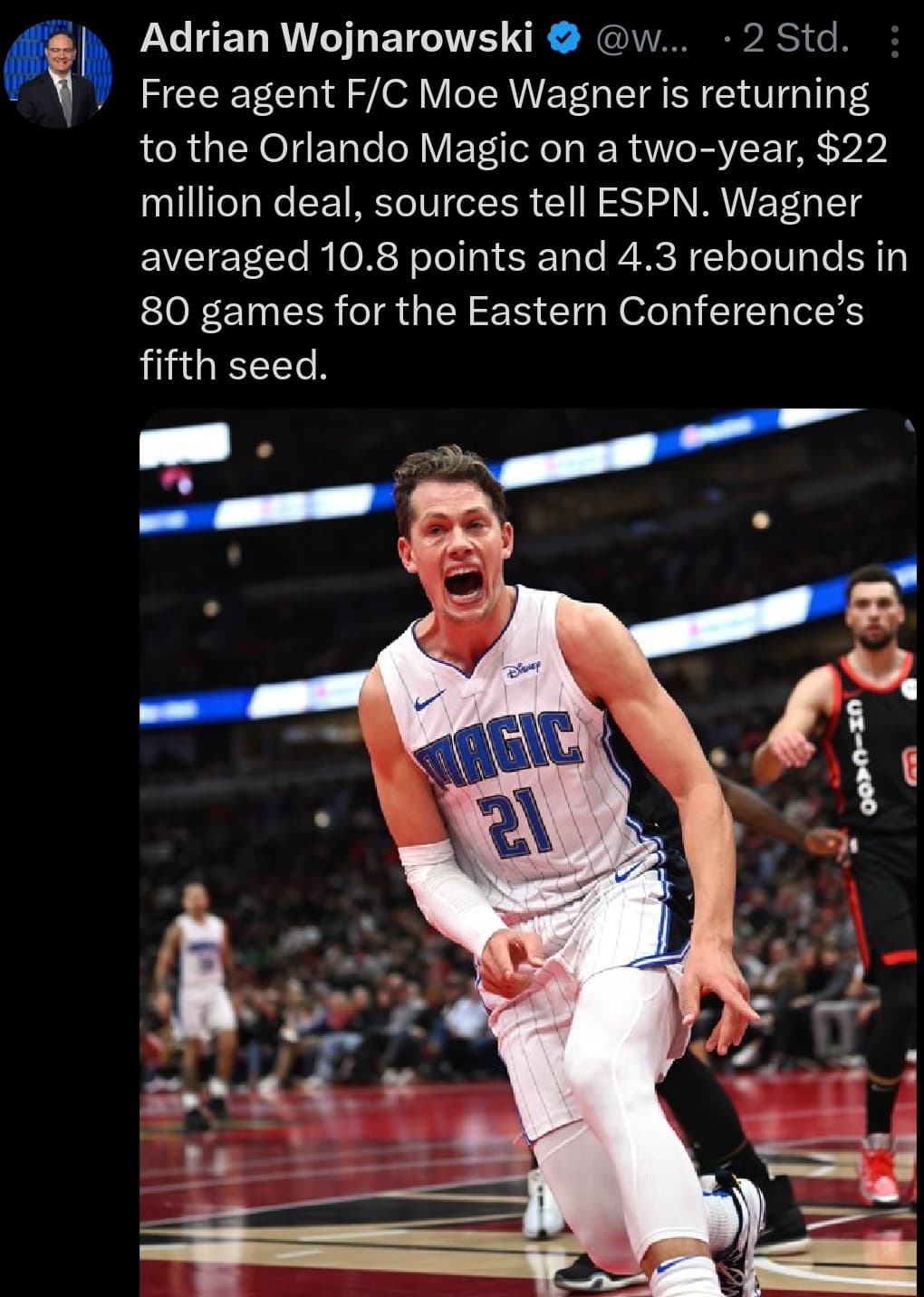Open the tweet's overflow menu
924x1297 pixels.
(x=894, y=42)
